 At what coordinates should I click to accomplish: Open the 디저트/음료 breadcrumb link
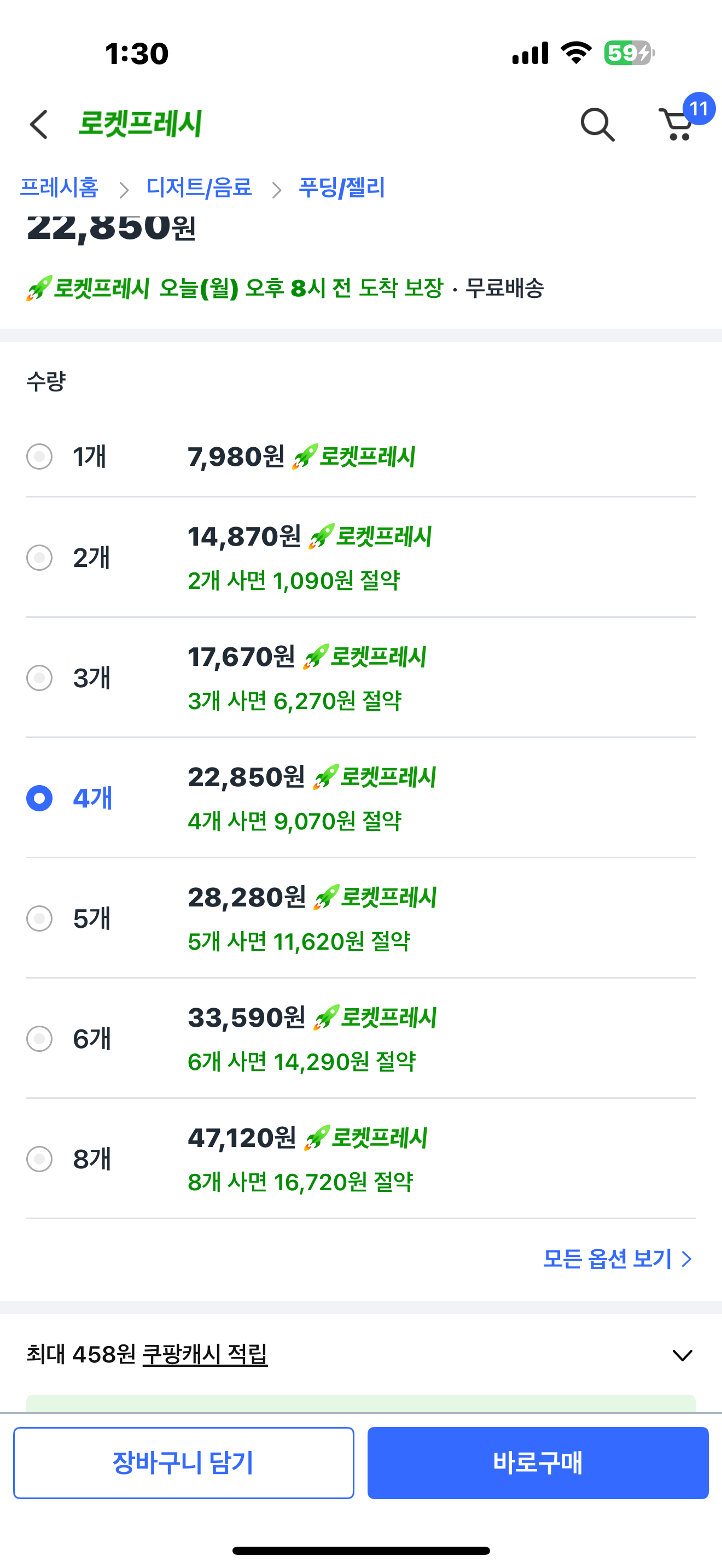click(199, 187)
